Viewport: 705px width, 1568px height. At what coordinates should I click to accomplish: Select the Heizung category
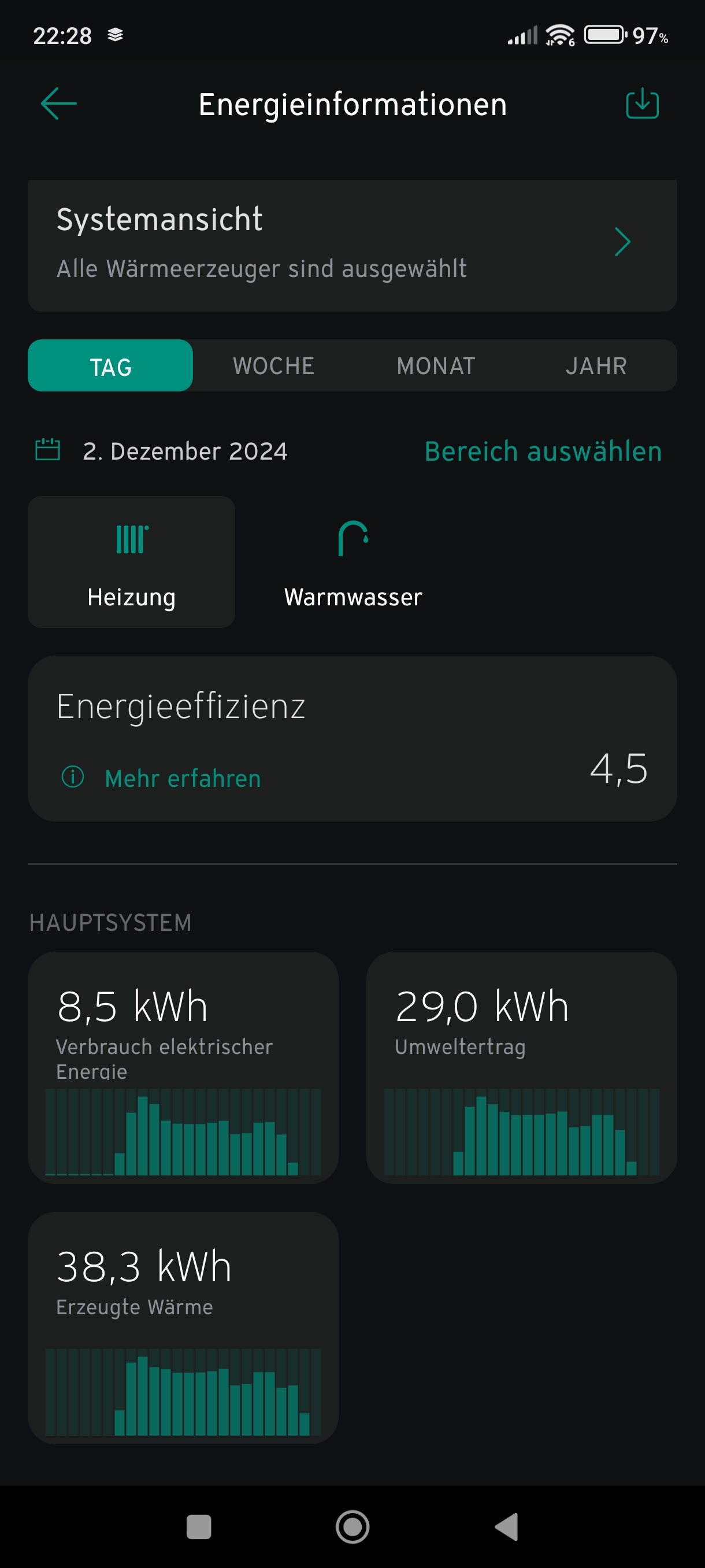click(x=131, y=562)
